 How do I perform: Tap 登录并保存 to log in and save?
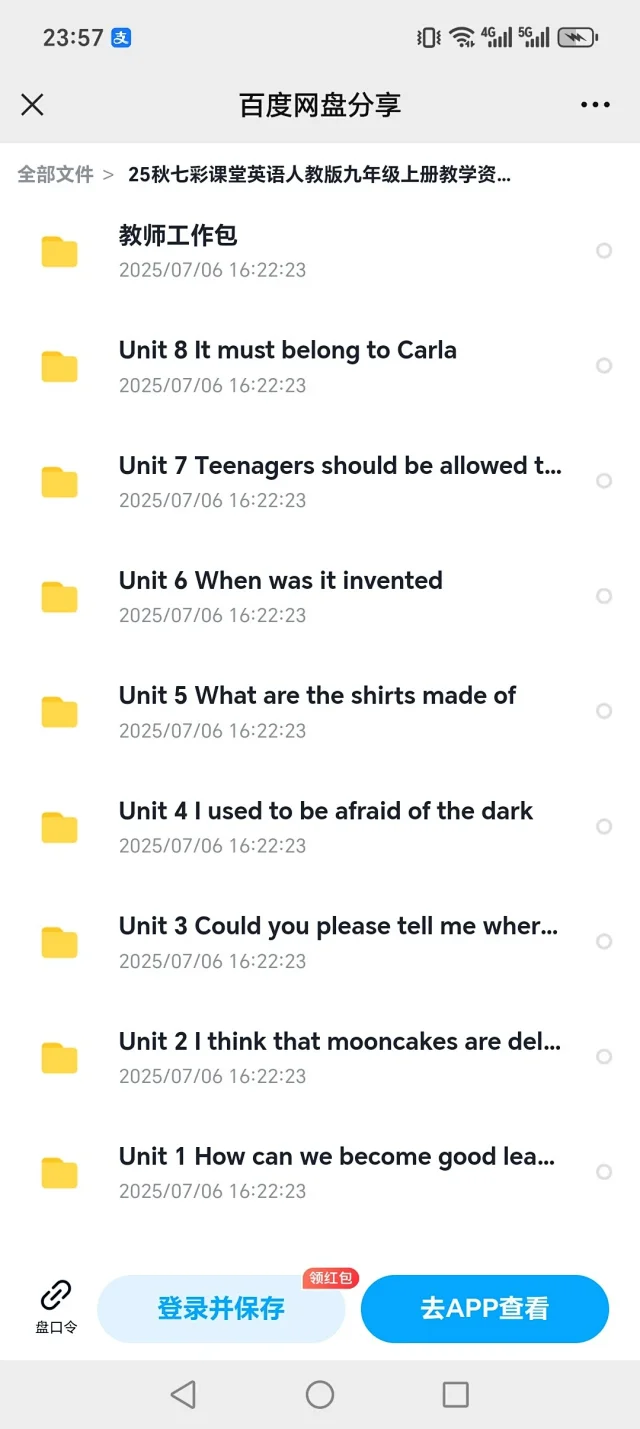(221, 1308)
